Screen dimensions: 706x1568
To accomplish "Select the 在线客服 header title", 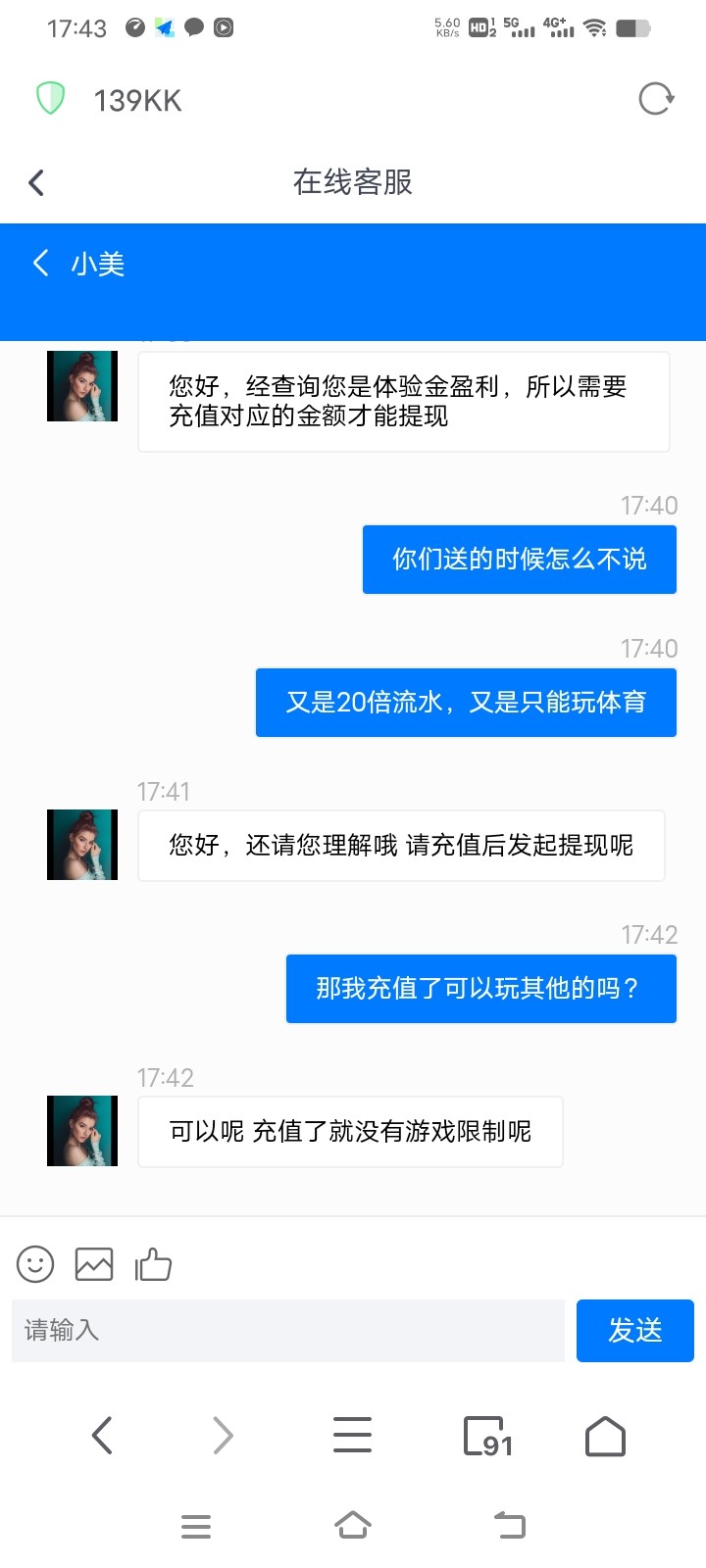I will [353, 182].
